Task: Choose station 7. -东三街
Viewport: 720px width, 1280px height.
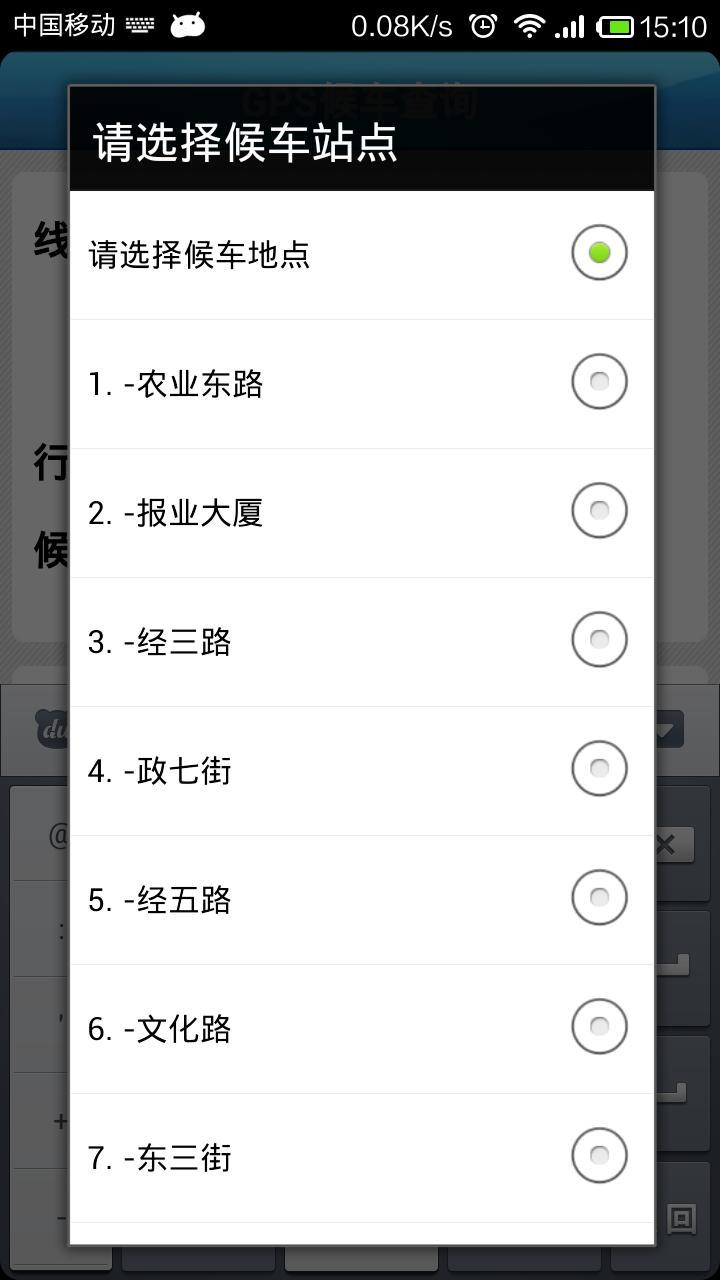Action: pyautogui.click(x=361, y=1158)
